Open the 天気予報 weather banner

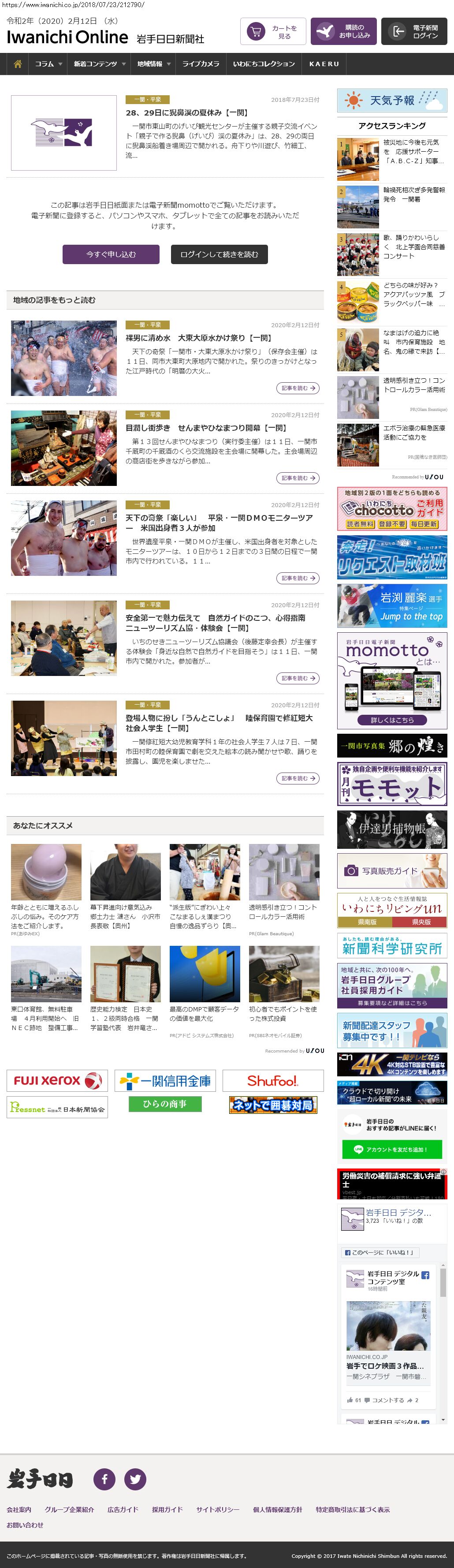click(392, 101)
